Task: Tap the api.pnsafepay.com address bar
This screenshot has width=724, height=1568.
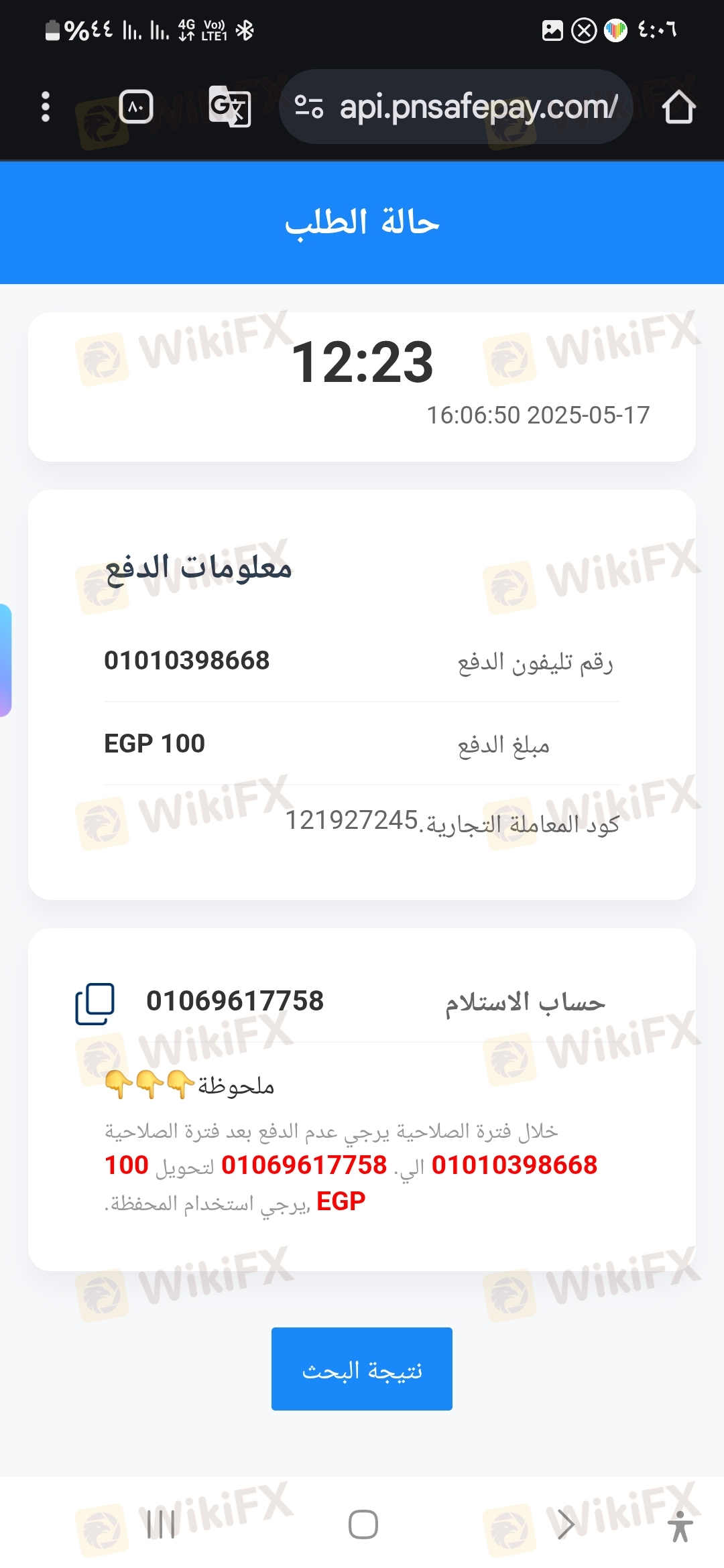Action: [x=477, y=107]
